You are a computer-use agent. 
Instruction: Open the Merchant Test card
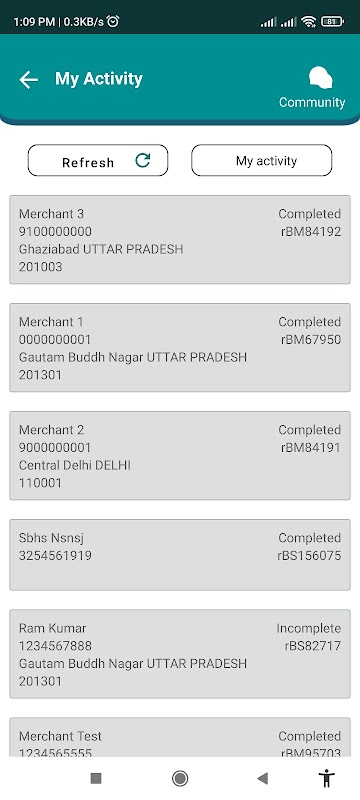(180, 737)
